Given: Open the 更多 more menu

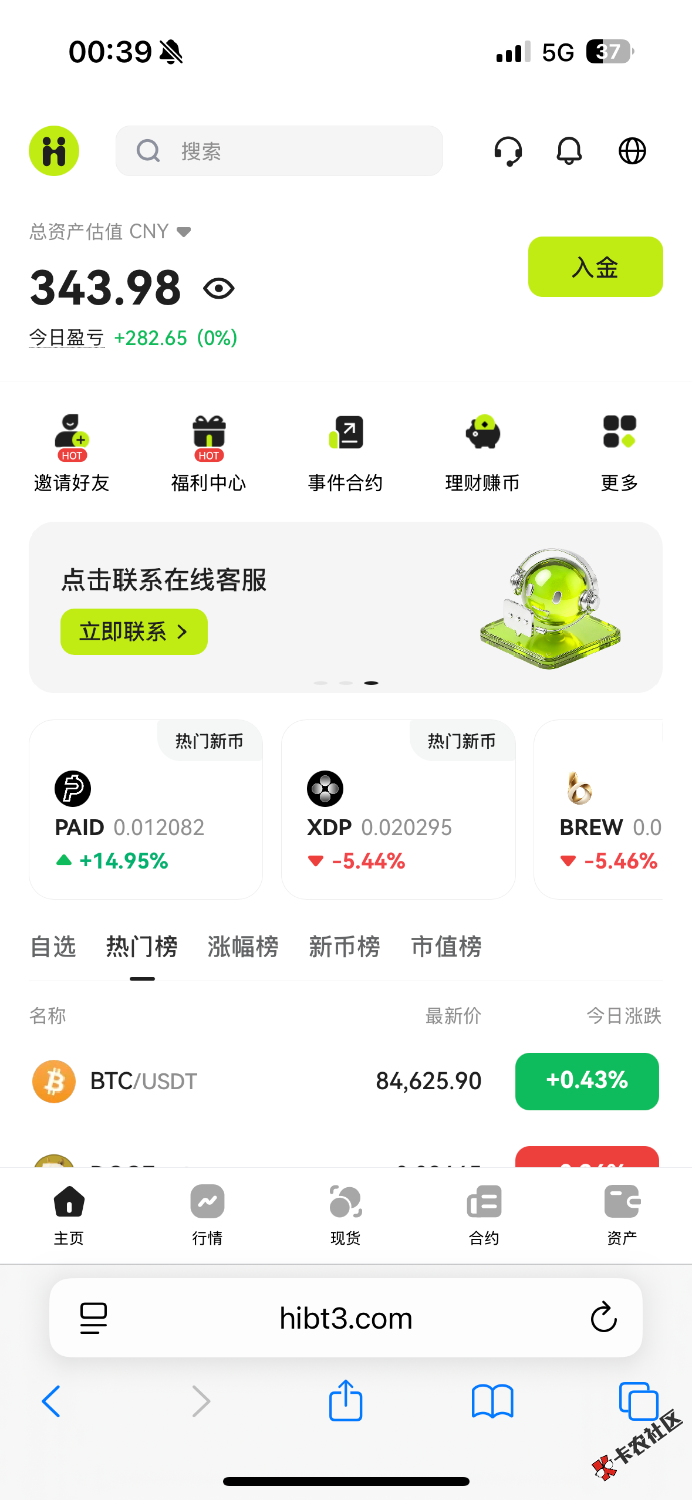Looking at the screenshot, I should pos(619,454).
